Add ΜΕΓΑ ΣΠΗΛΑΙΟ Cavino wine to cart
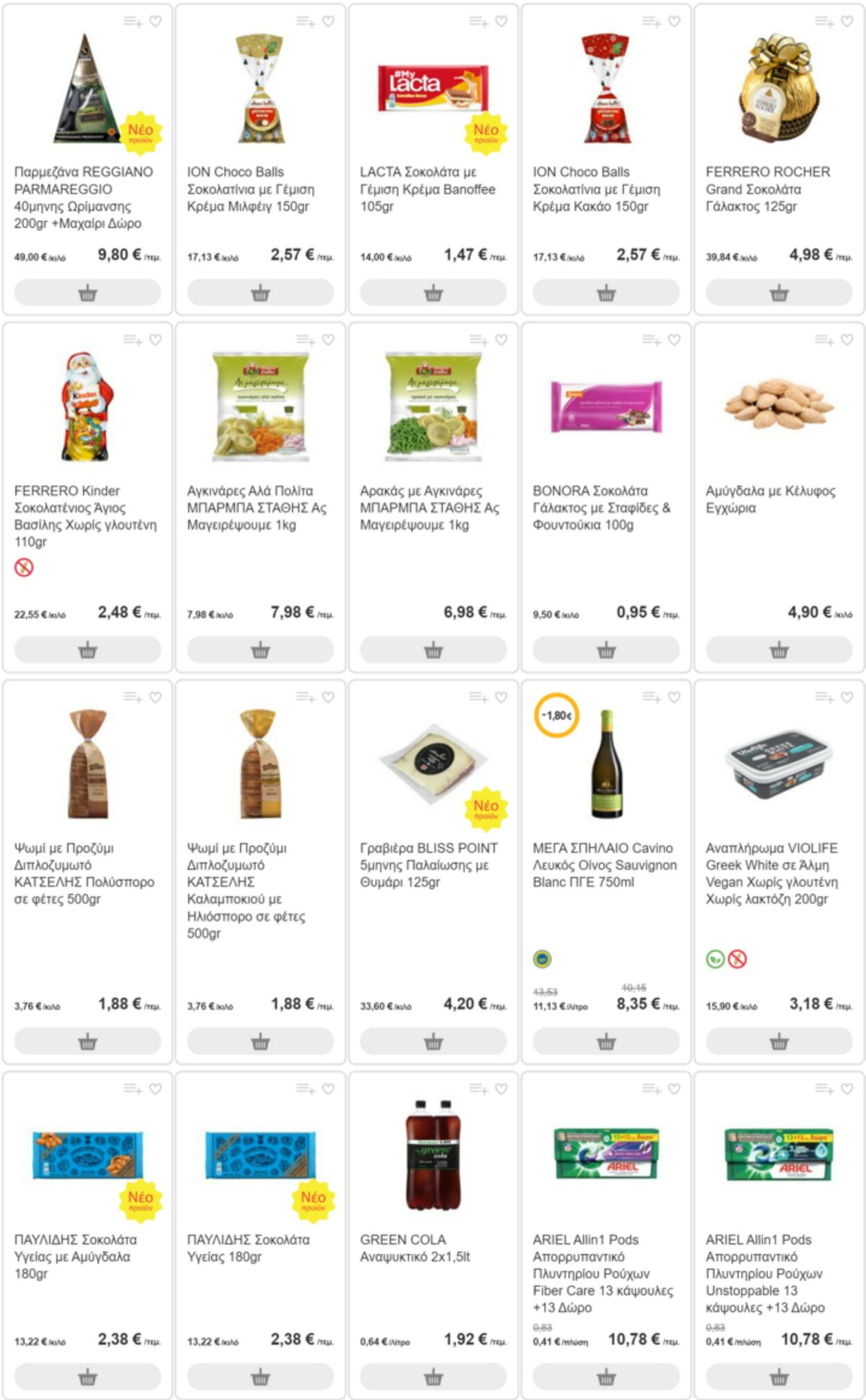 click(x=606, y=1041)
